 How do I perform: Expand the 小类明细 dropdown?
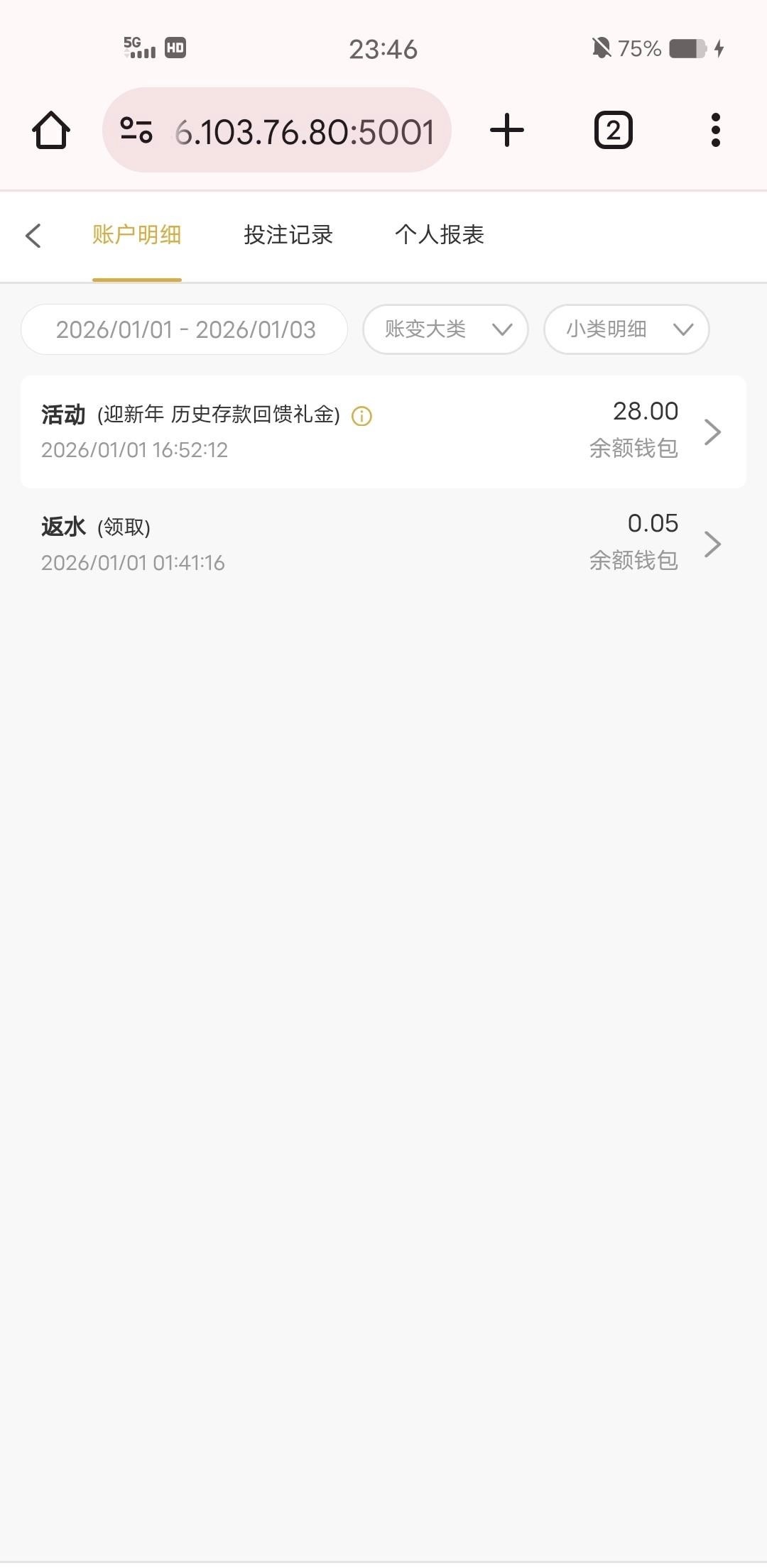point(626,329)
